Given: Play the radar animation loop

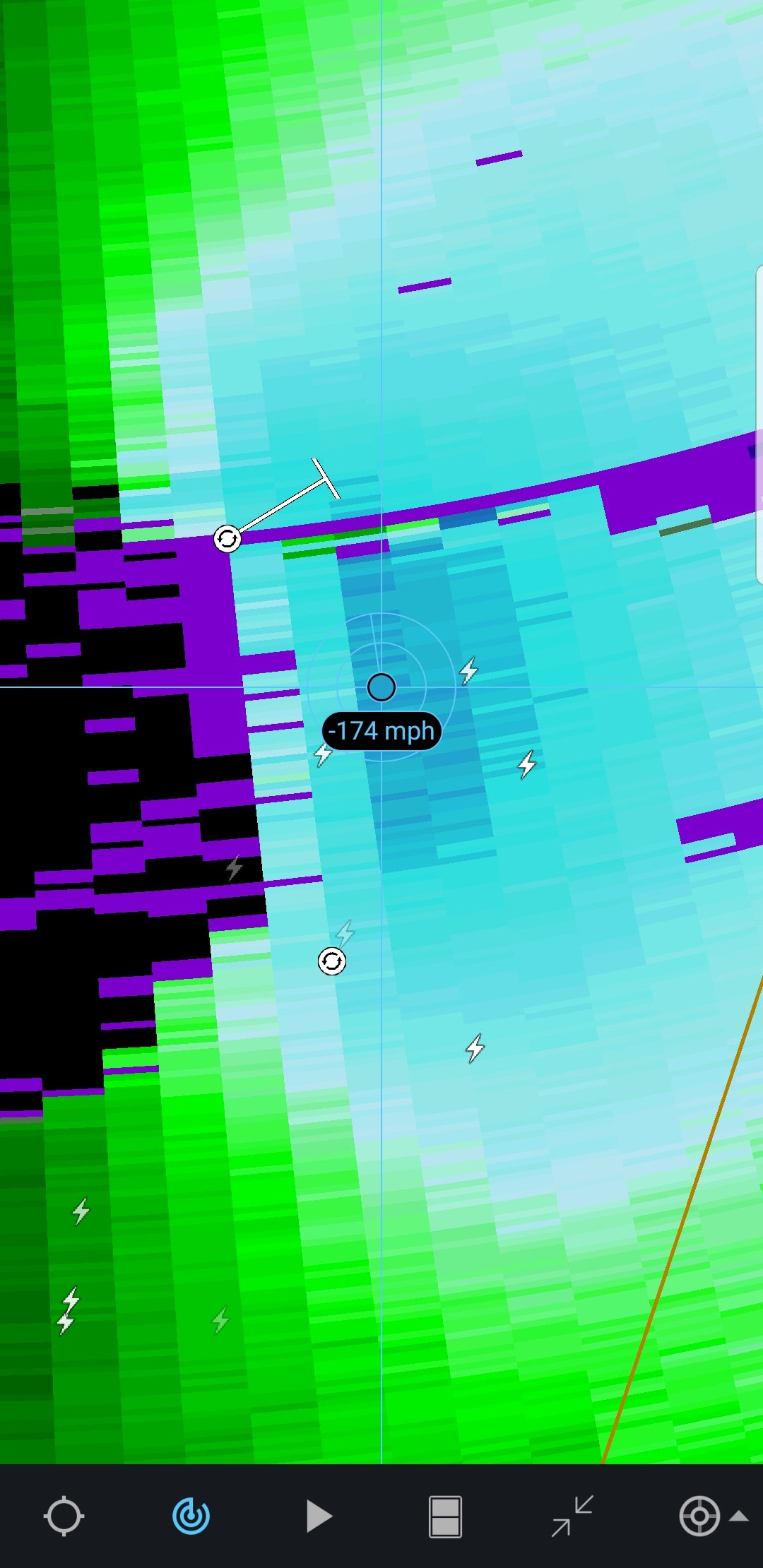Looking at the screenshot, I should 319,1516.
